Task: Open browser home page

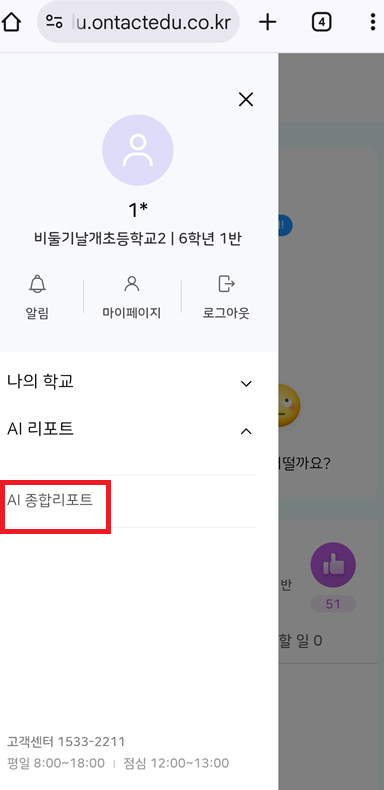Action: [12, 22]
